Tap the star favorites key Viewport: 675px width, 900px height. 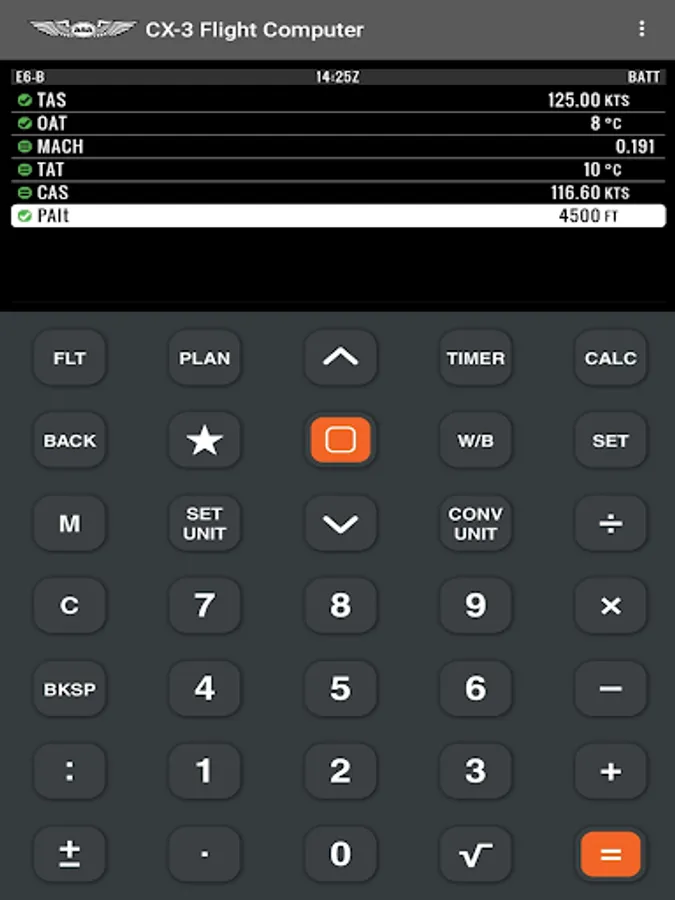(204, 440)
